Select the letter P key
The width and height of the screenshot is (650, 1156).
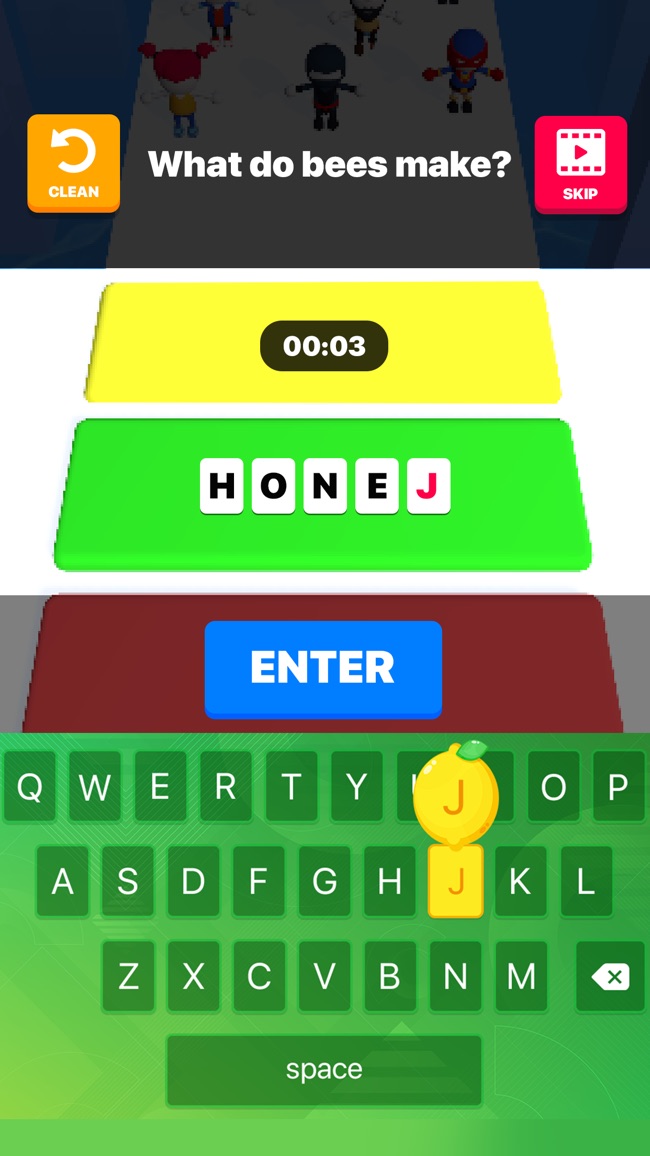(x=618, y=787)
